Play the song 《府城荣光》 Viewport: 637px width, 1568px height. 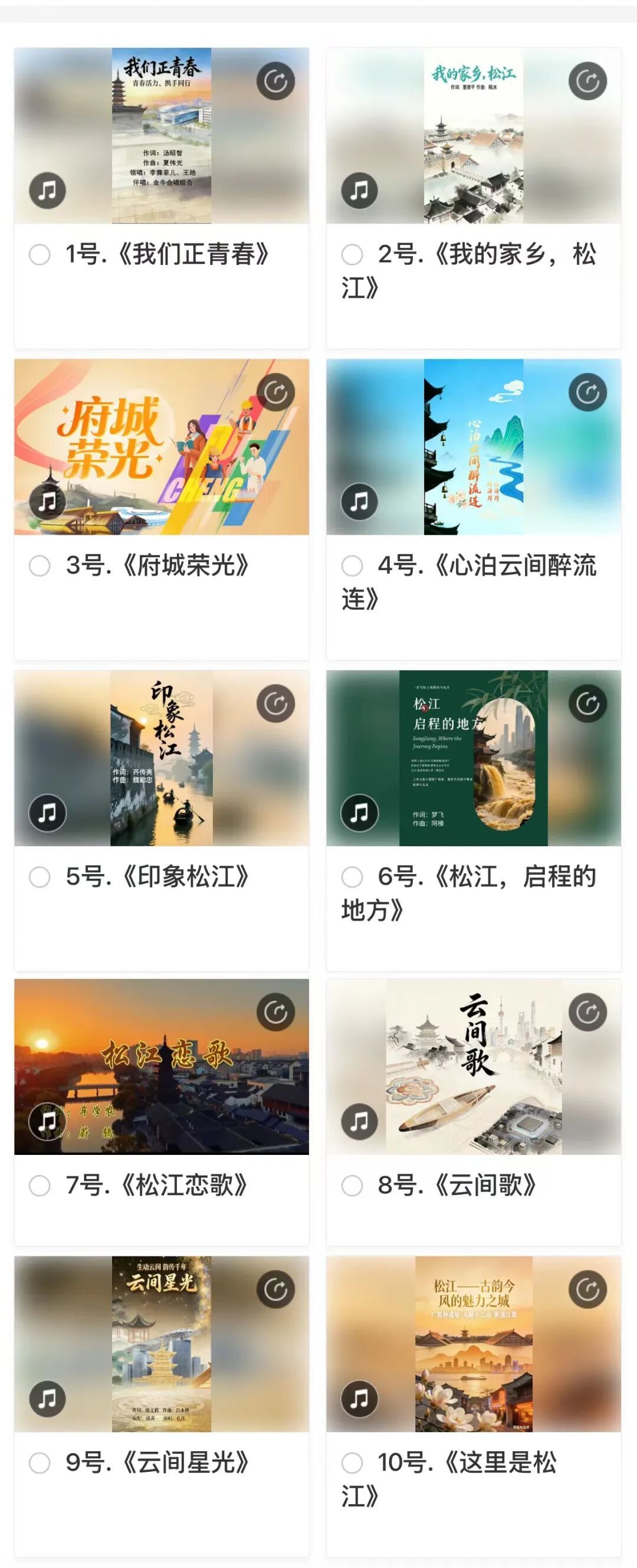[x=47, y=502]
